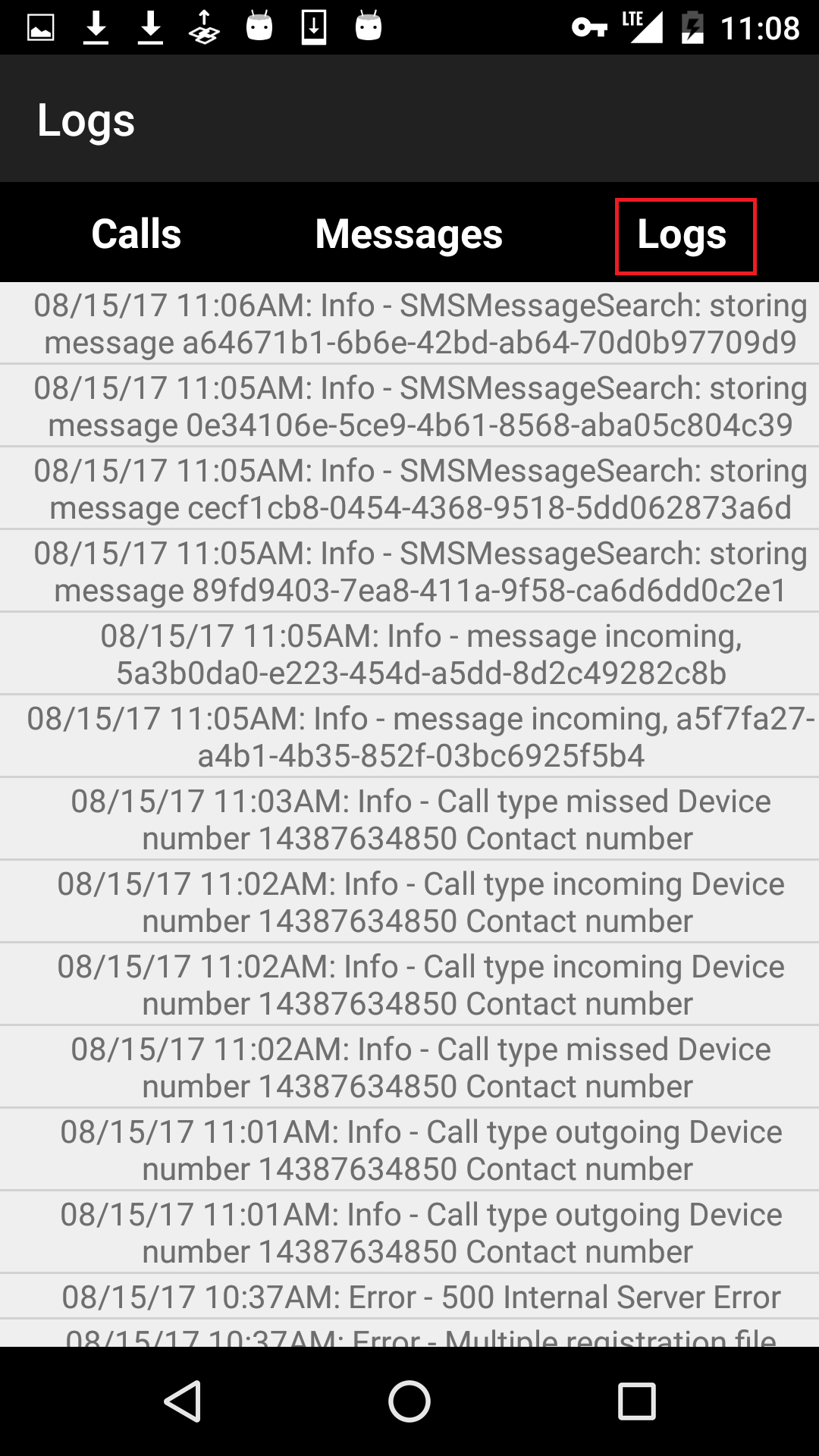Go back with the system back button

click(183, 1401)
